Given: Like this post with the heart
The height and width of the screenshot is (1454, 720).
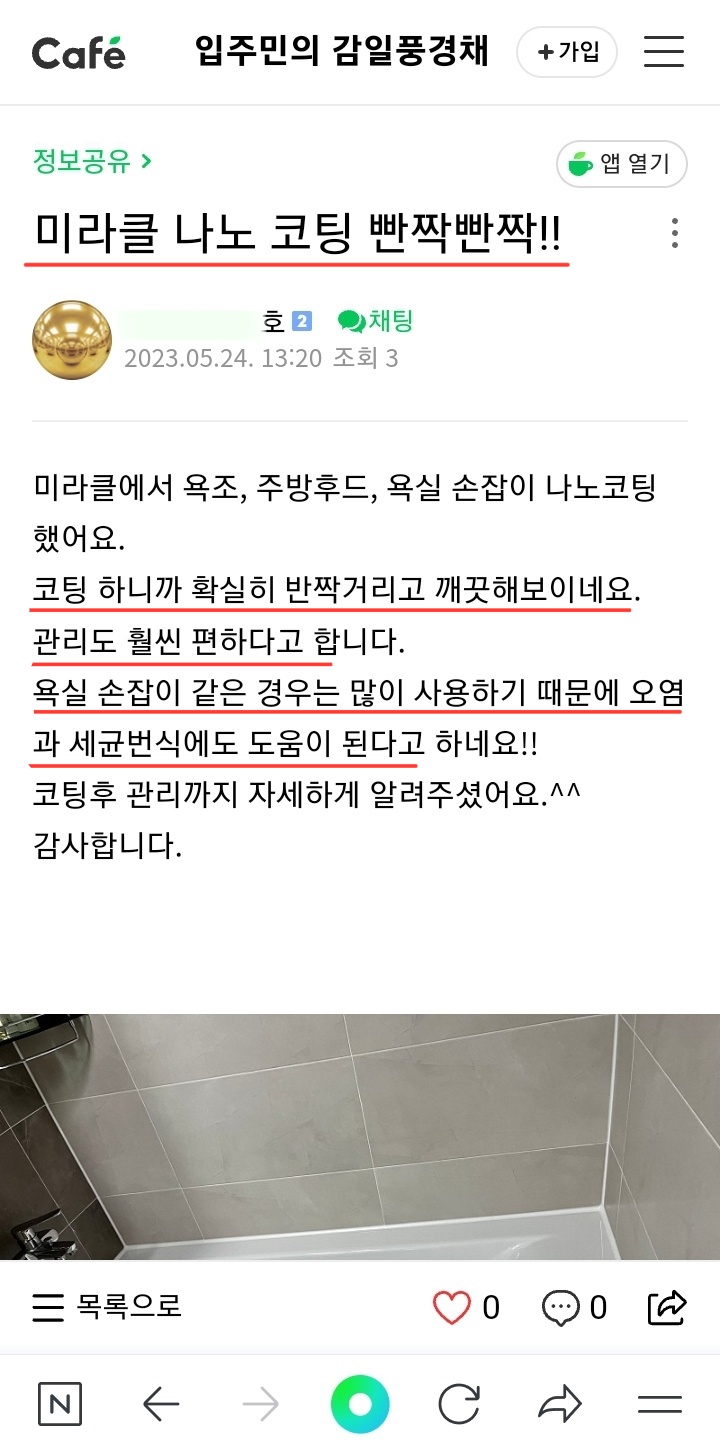Looking at the screenshot, I should pyautogui.click(x=452, y=1307).
